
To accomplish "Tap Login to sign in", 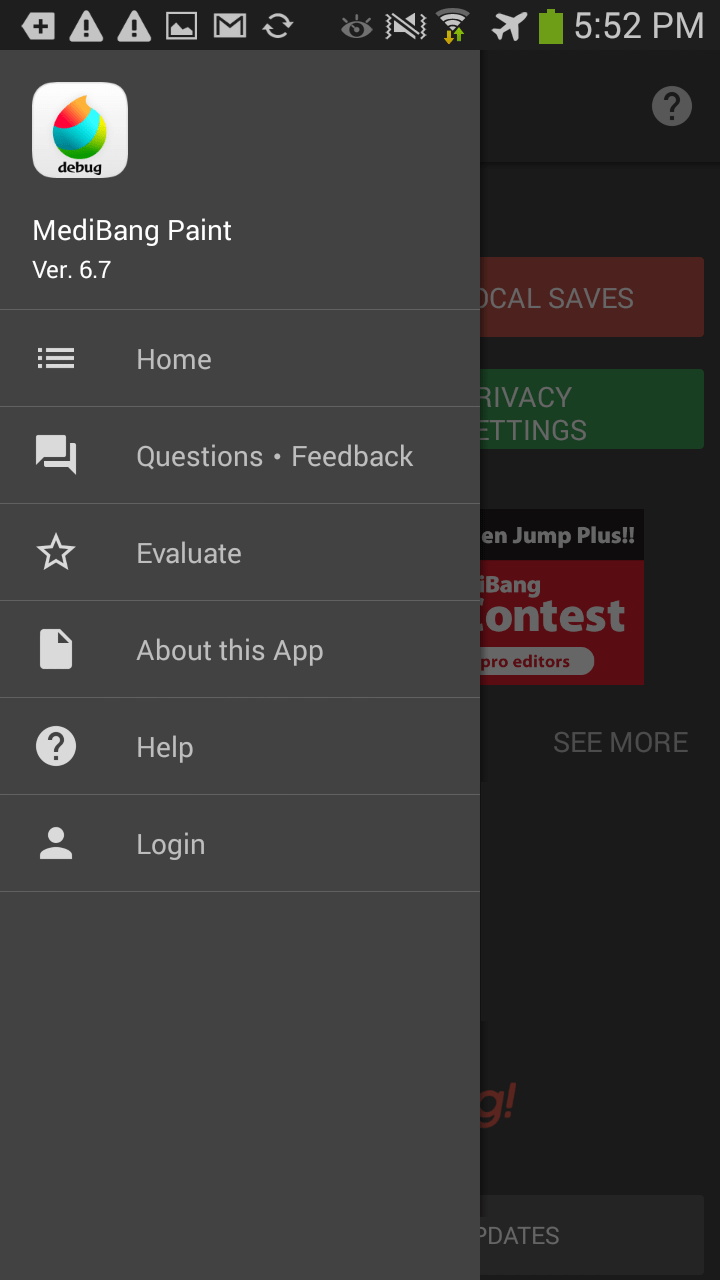I will click(171, 844).
